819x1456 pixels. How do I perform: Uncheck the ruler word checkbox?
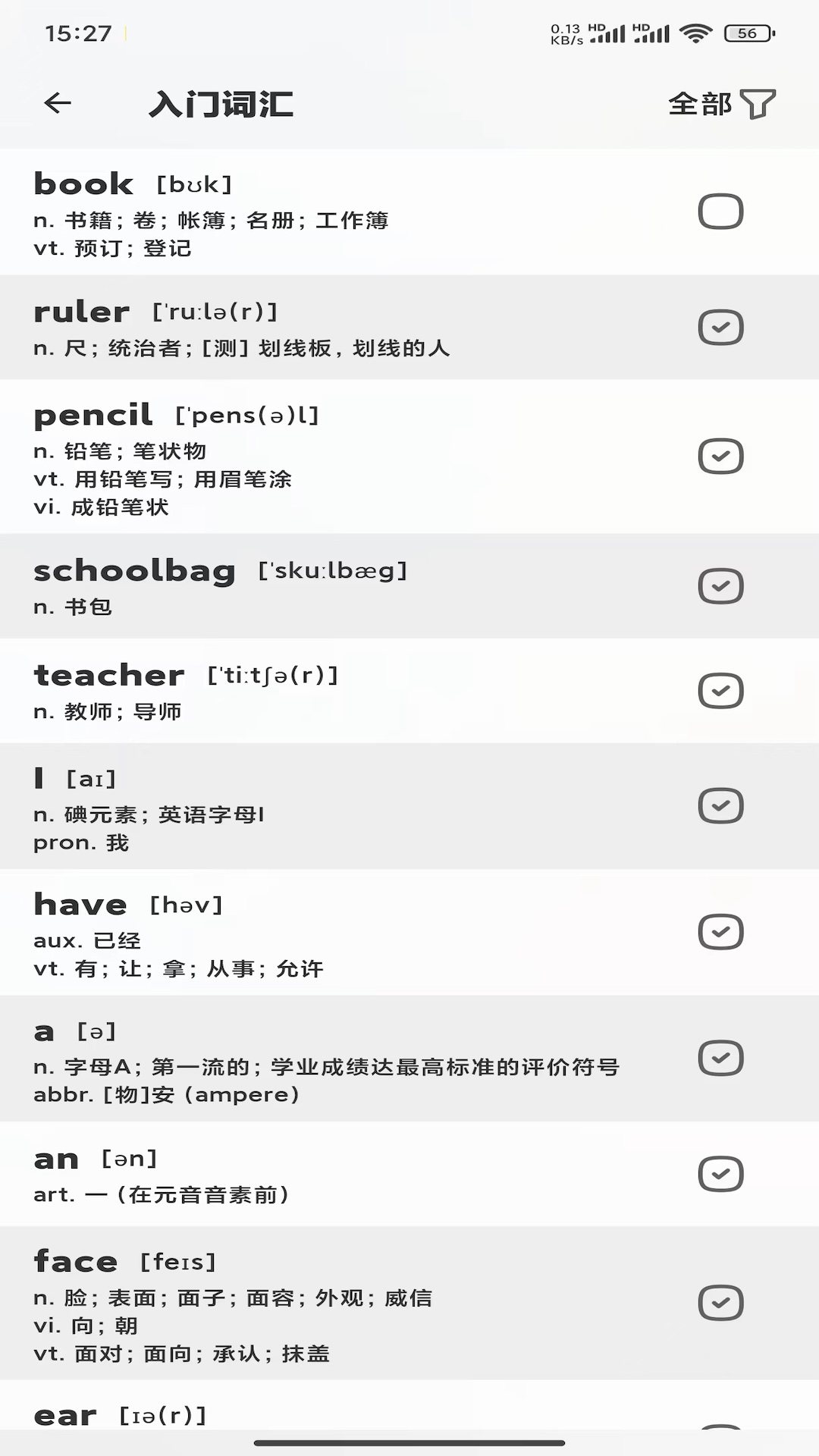pos(719,327)
